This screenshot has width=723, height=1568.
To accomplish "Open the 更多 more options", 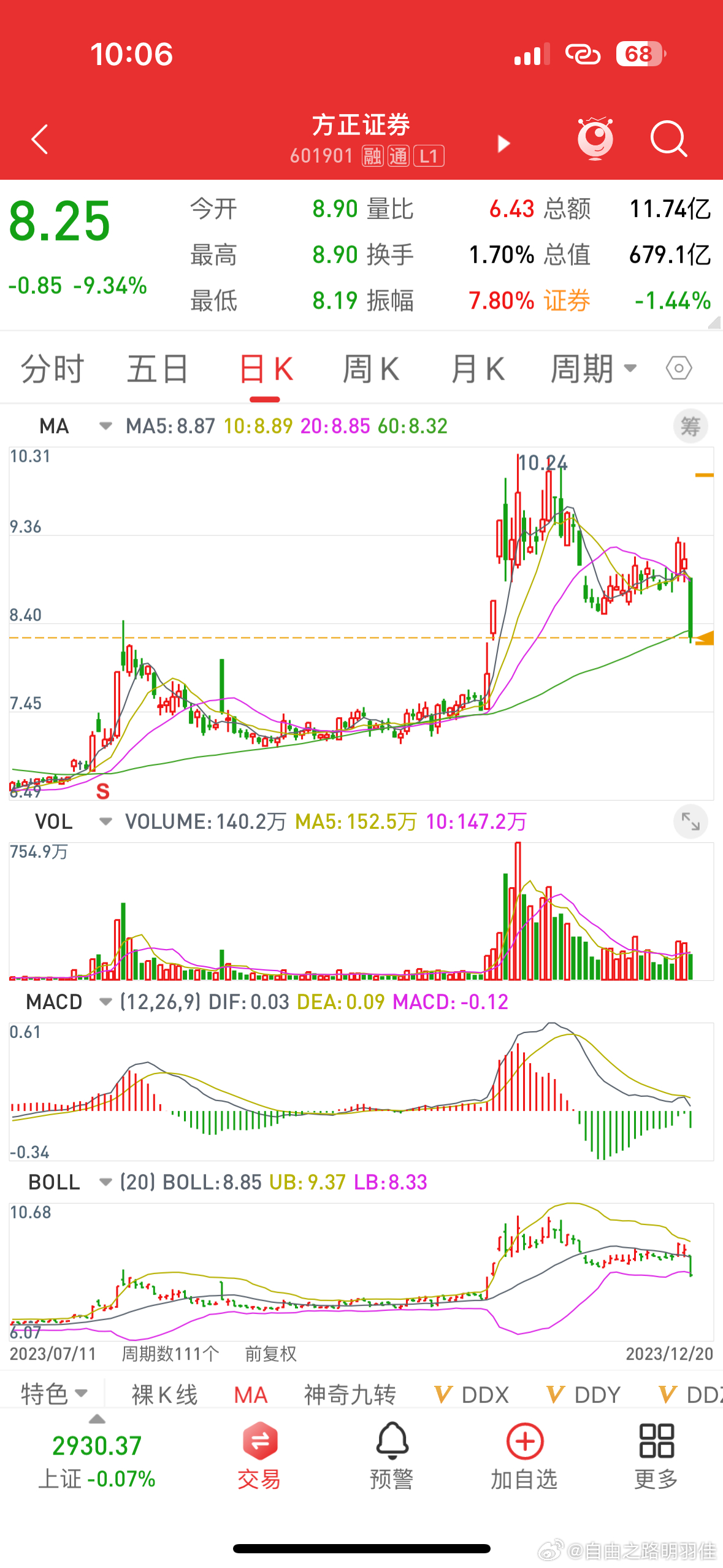I will (656, 1455).
